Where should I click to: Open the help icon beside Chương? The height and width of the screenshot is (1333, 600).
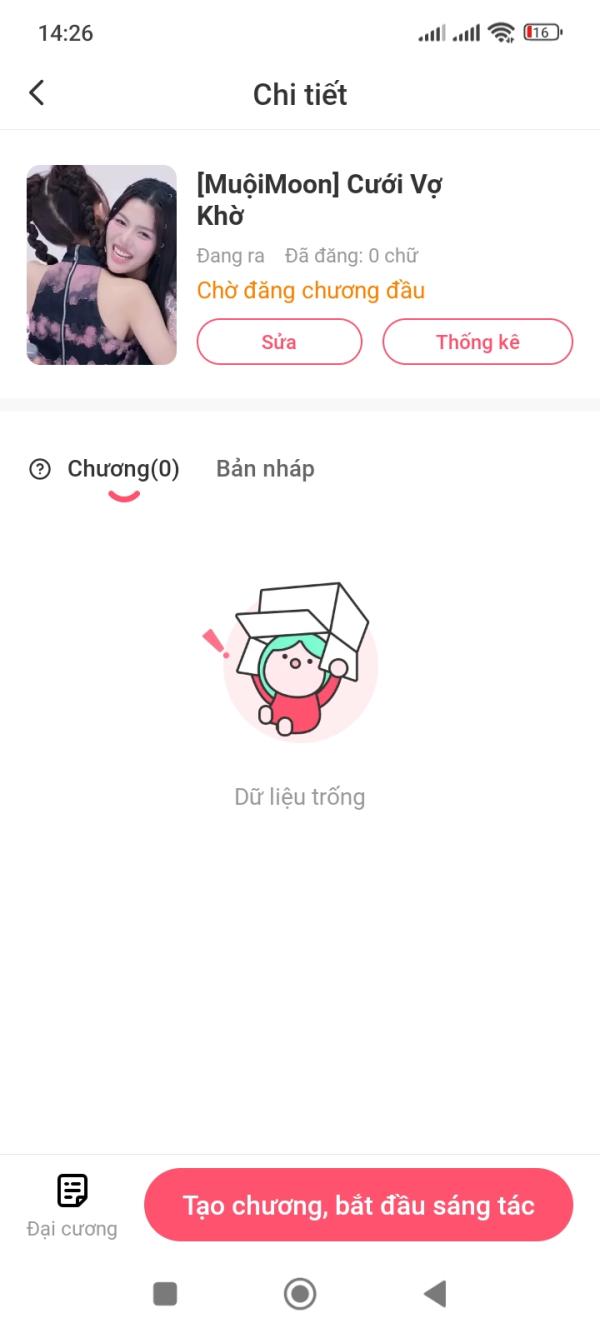40,469
